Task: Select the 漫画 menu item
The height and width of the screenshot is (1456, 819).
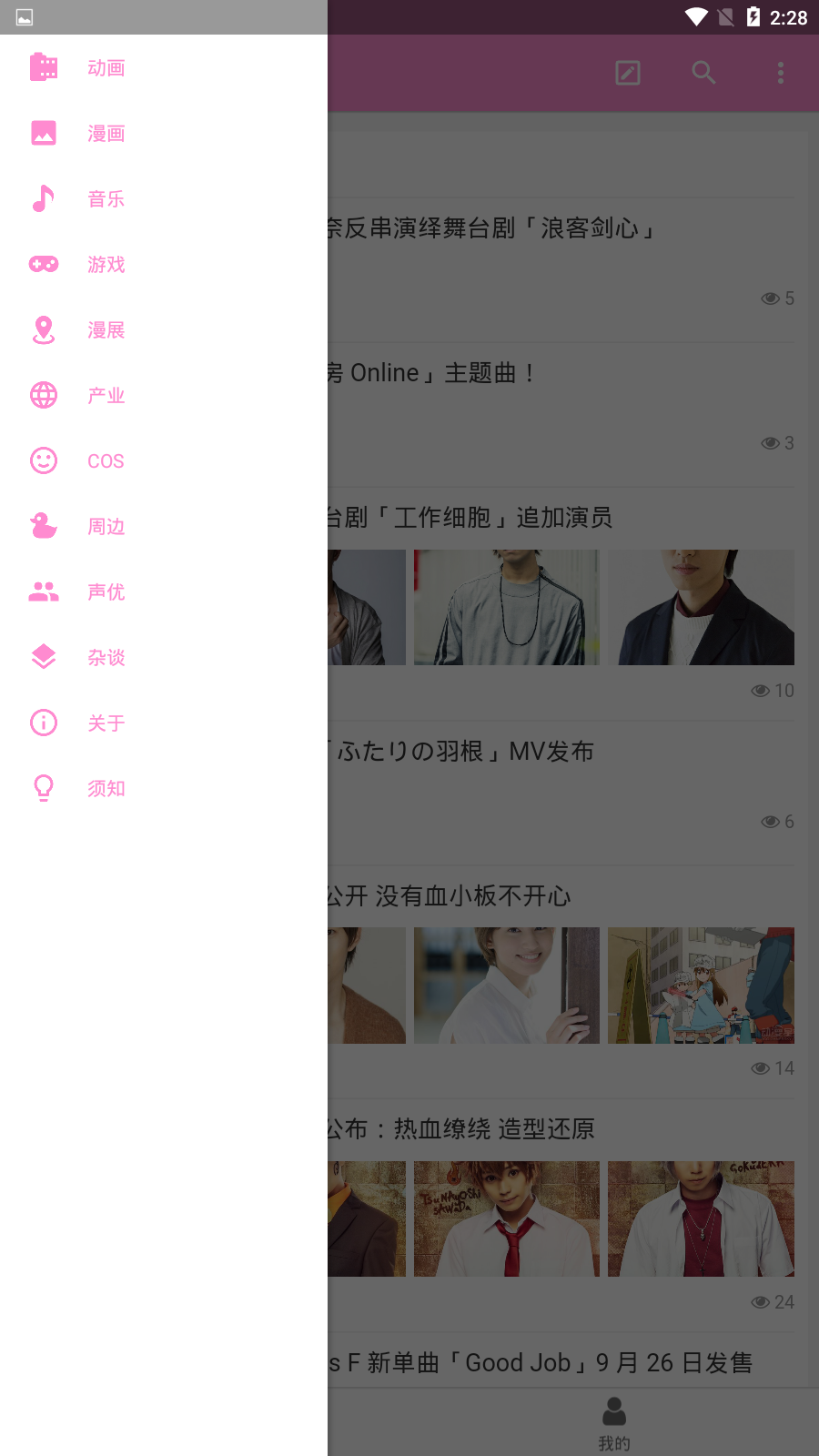Action: 106,134
